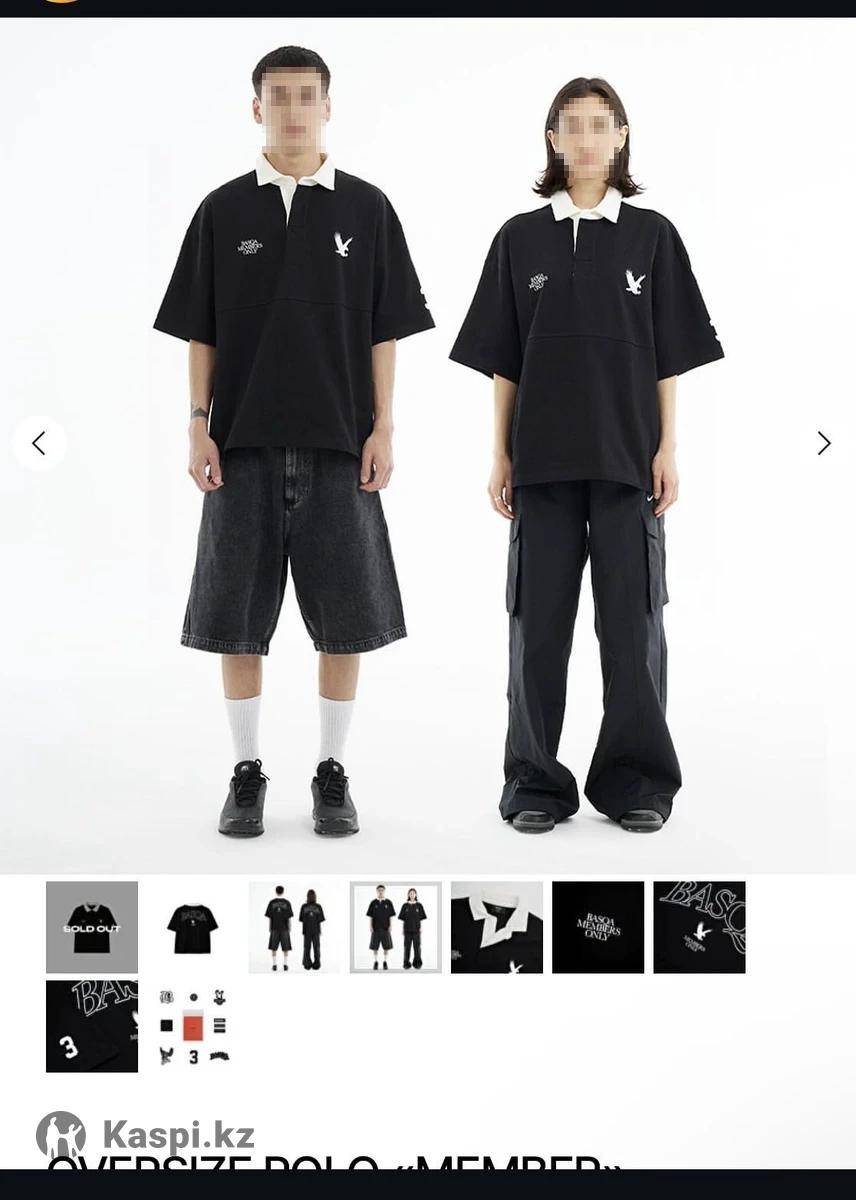Open the BASQA embroidery with eagle thumbnail
The image size is (856, 1200).
coord(699,927)
